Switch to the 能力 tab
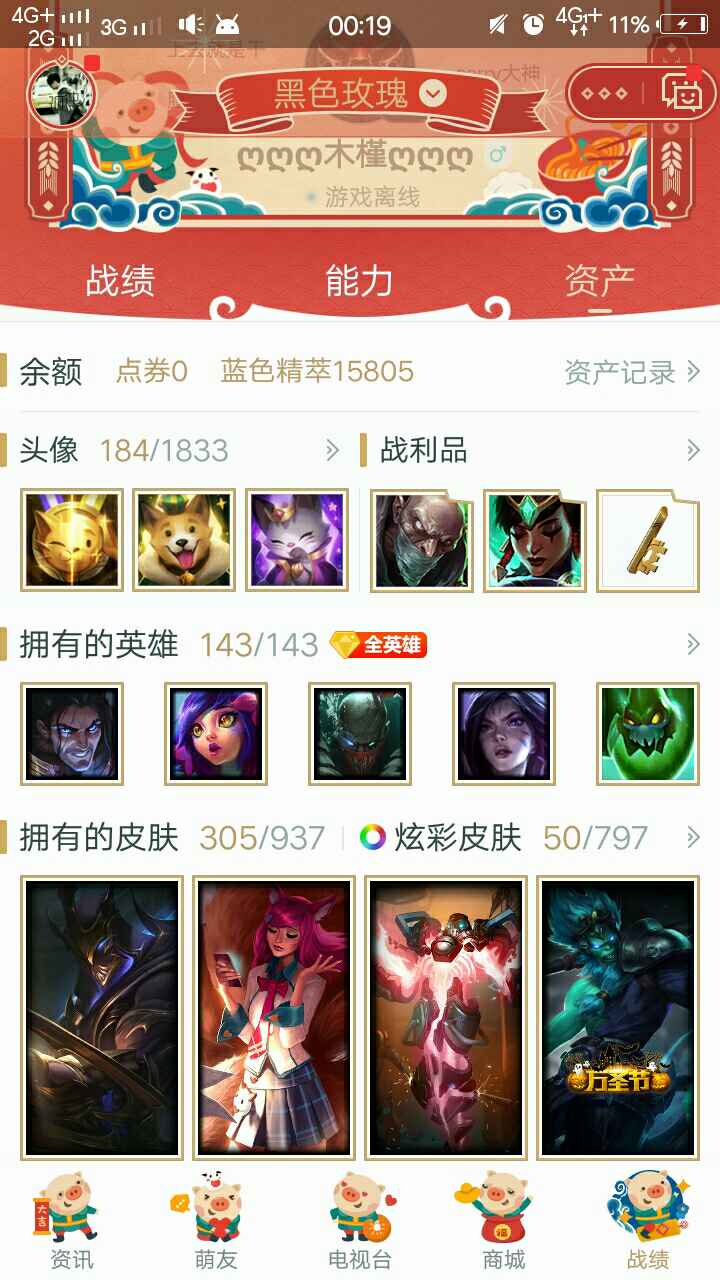The image size is (720, 1280). (359, 280)
